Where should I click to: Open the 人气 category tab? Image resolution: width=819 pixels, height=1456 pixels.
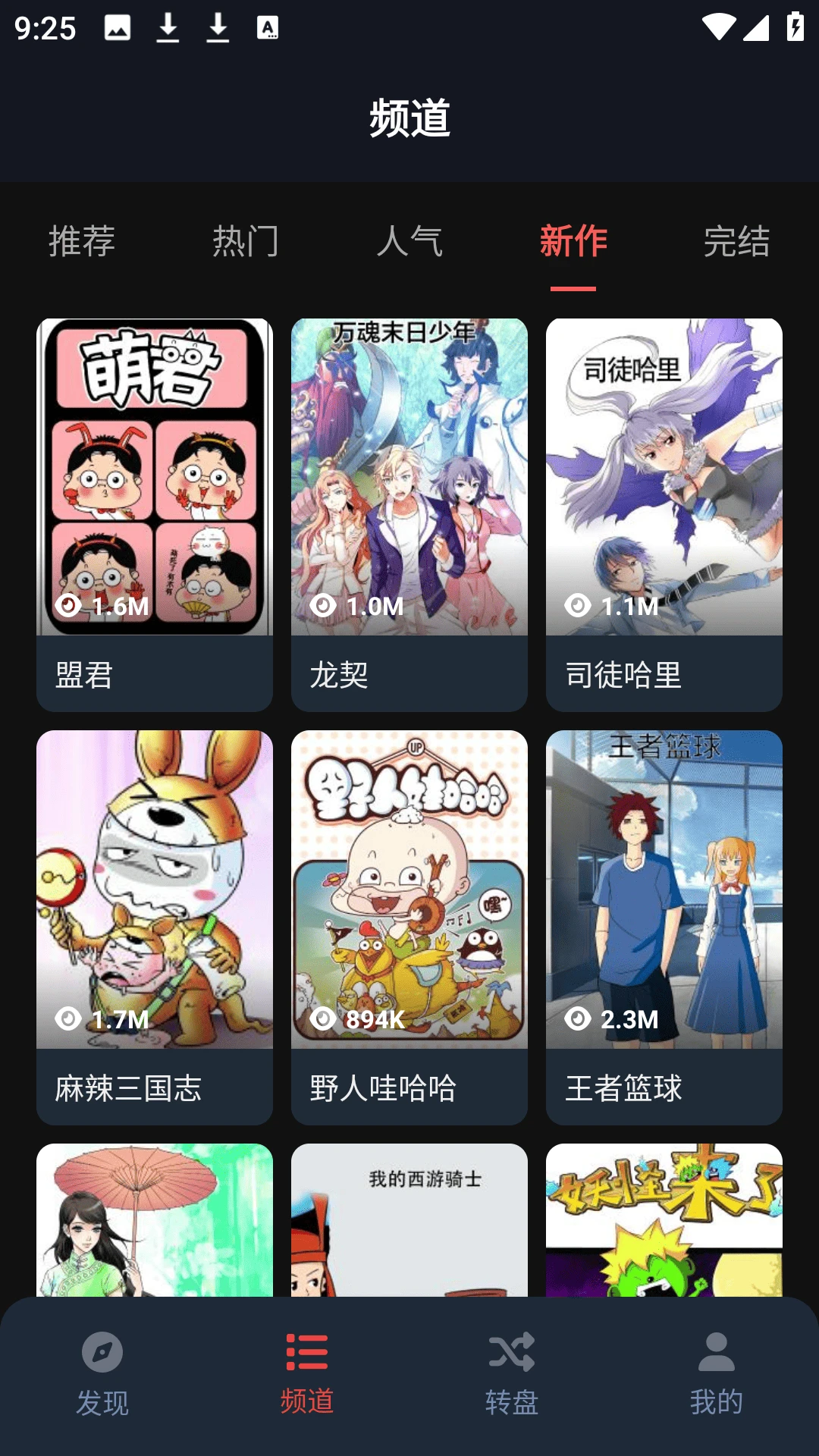(409, 242)
